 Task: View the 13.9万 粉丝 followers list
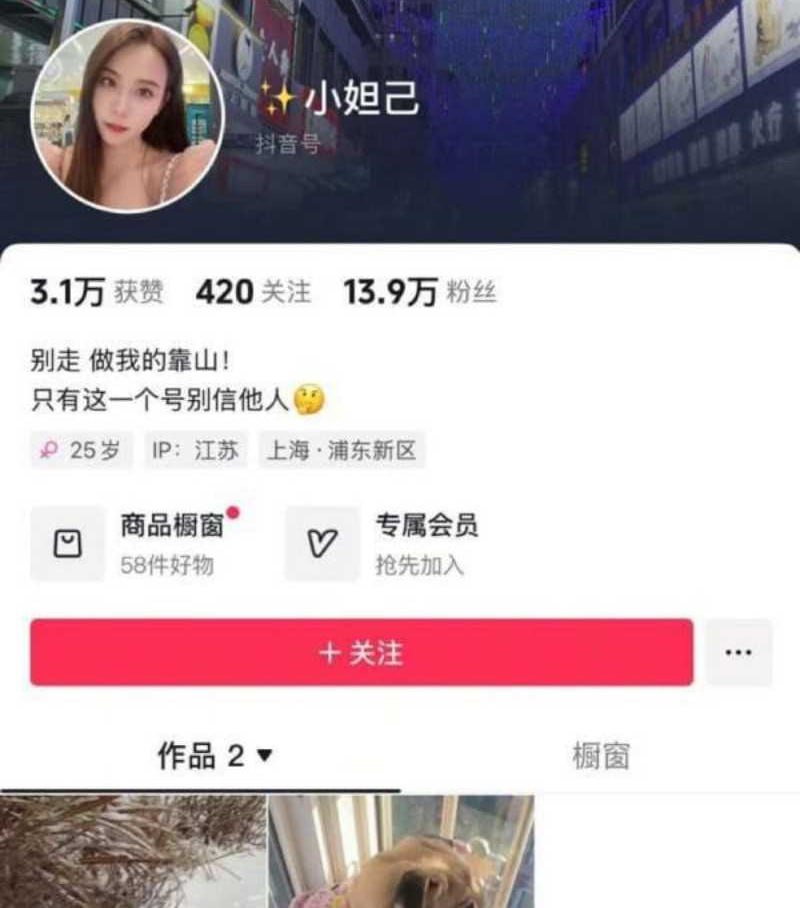coord(419,293)
